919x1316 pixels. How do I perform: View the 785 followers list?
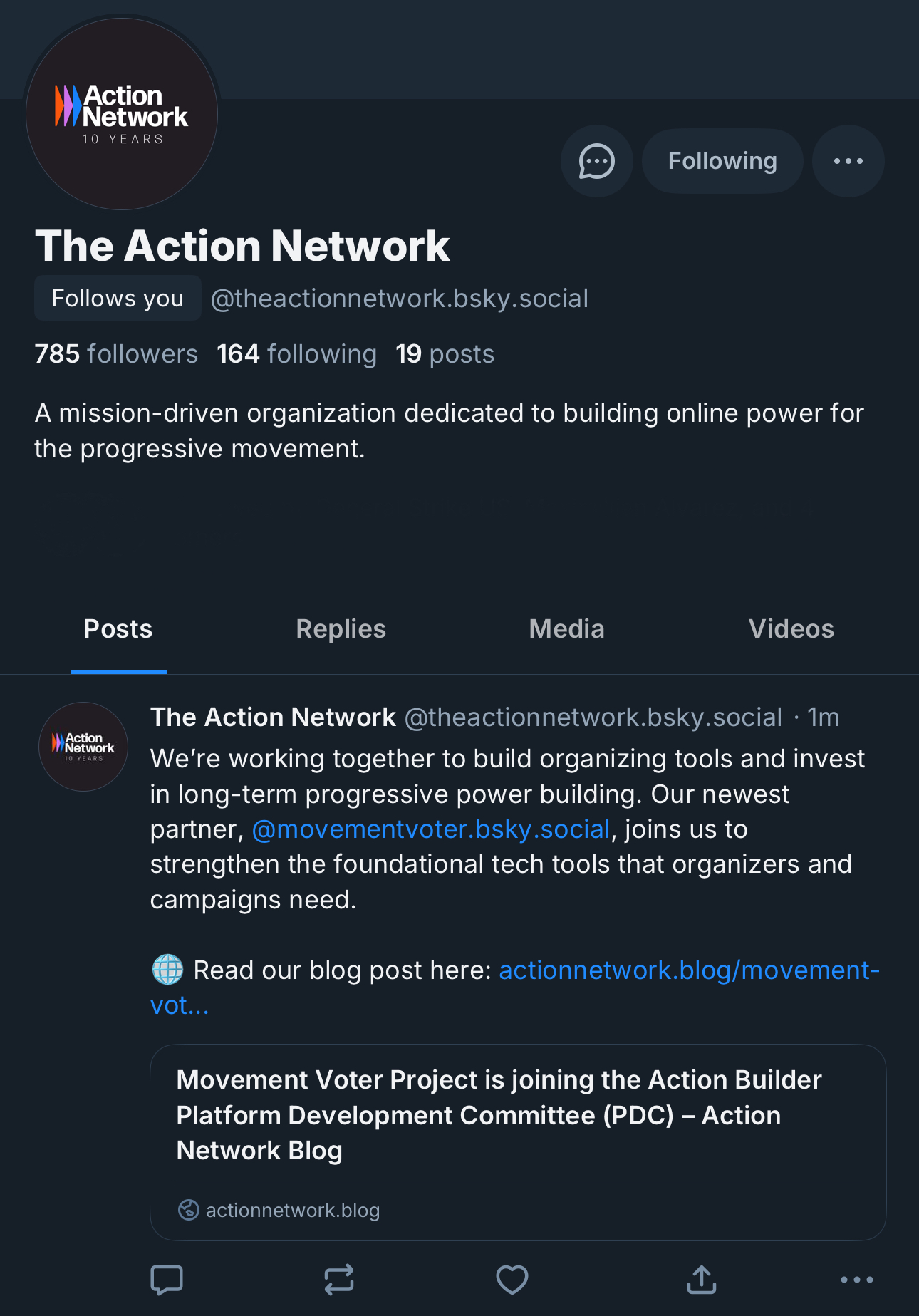coord(116,354)
